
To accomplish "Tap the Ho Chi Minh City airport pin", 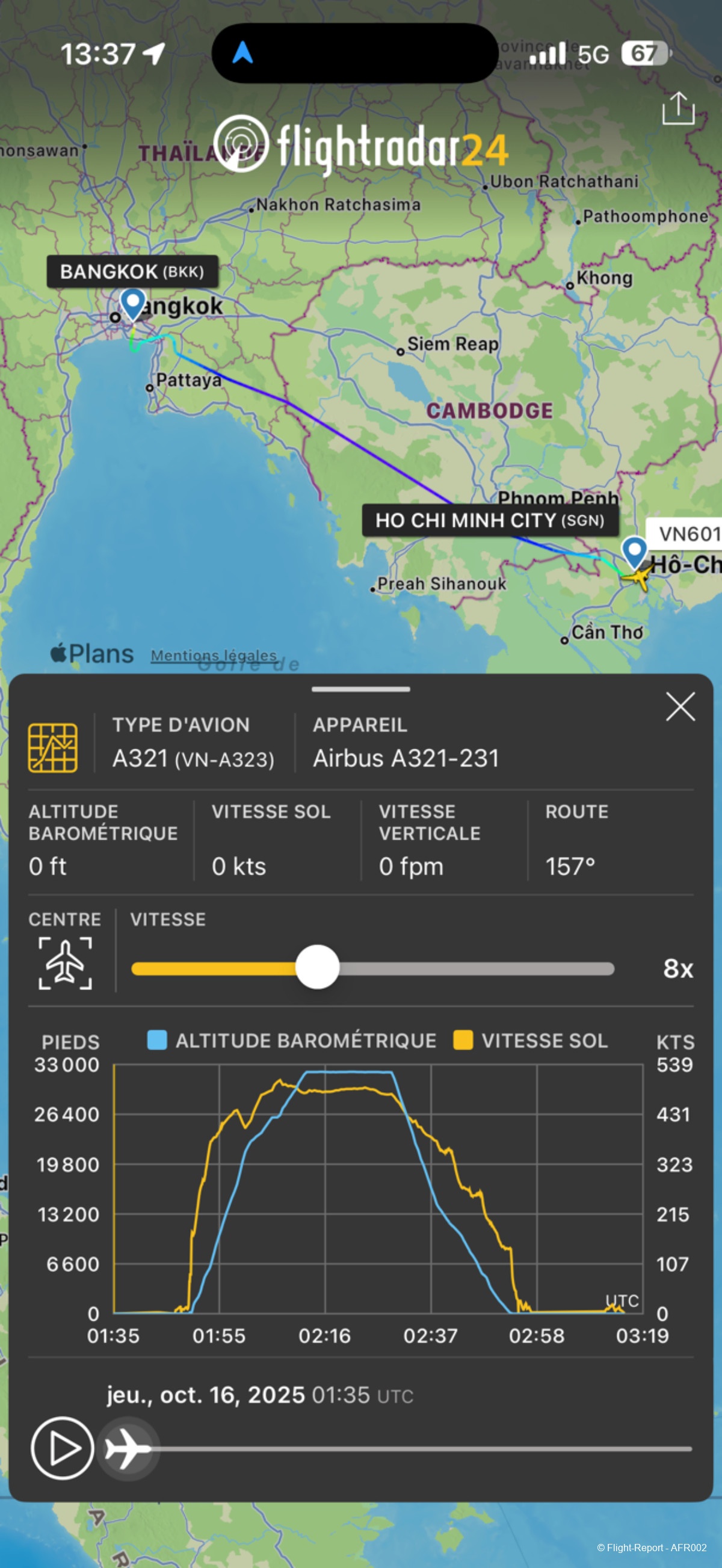I will pos(634,551).
